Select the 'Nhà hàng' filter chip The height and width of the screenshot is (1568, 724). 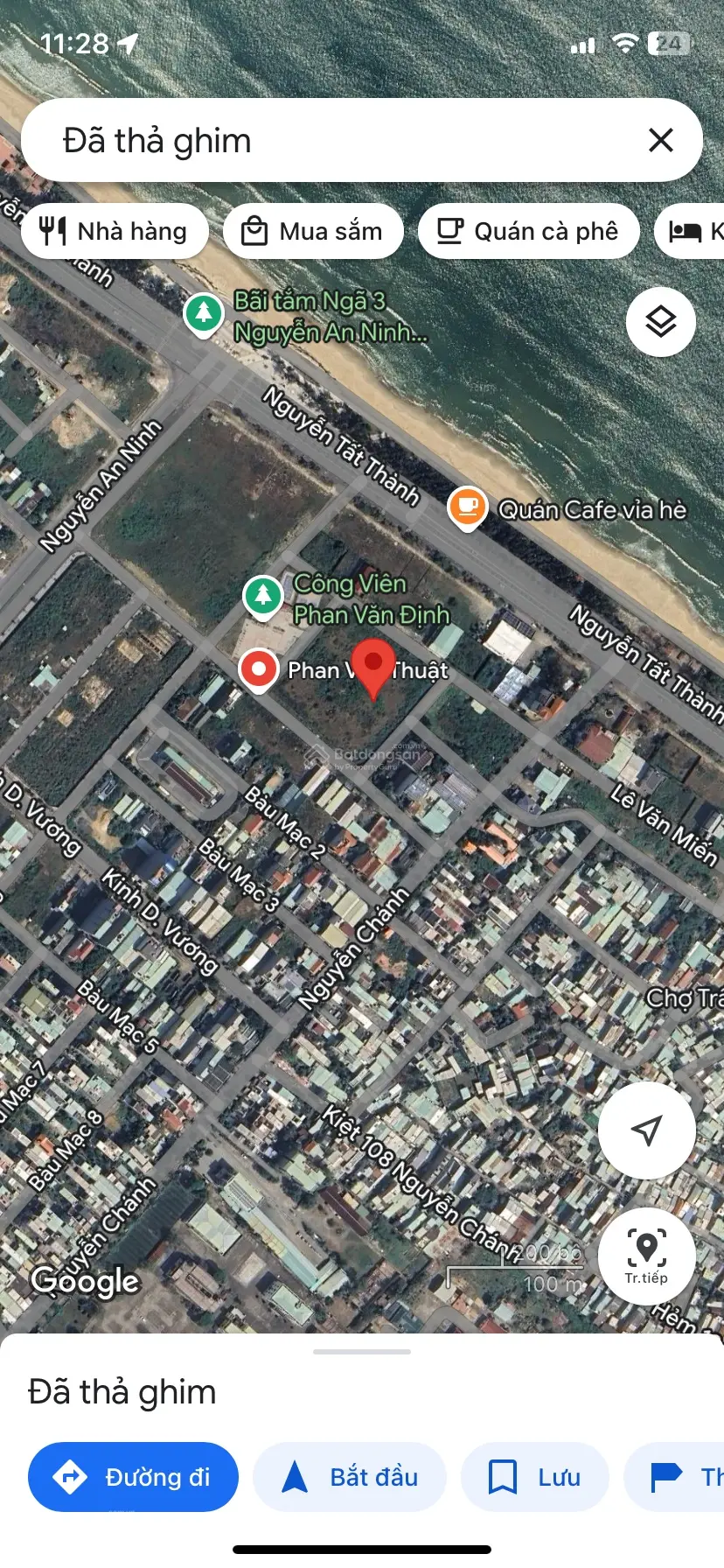[x=115, y=231]
